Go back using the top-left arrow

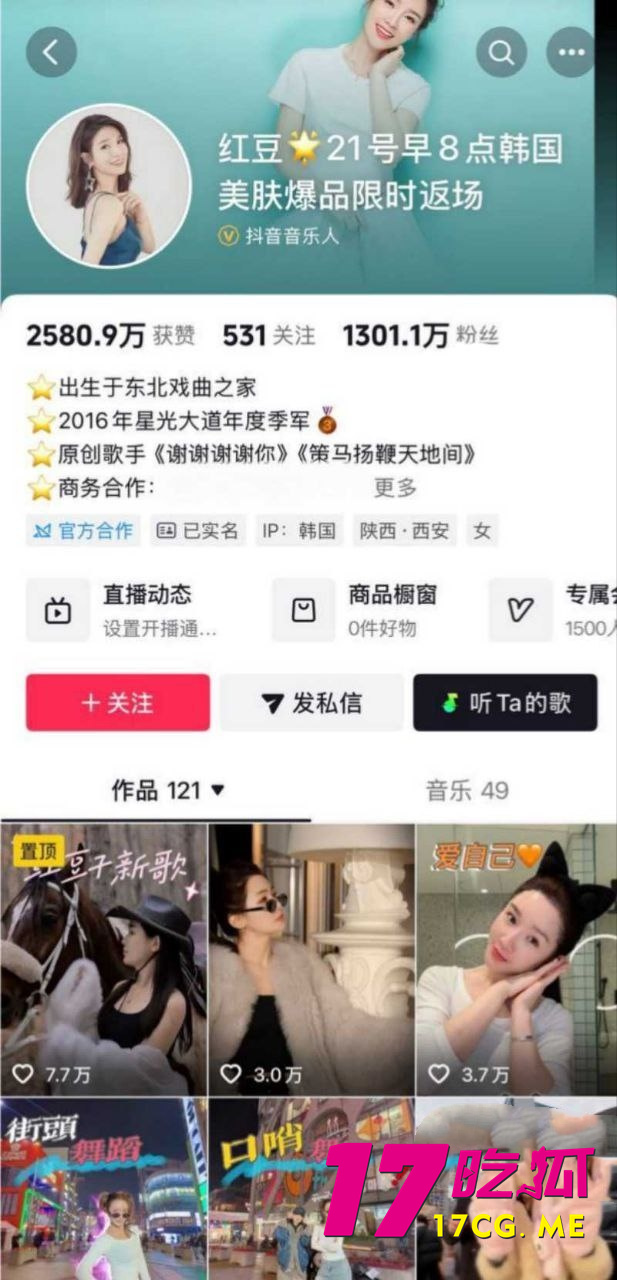pos(51,52)
